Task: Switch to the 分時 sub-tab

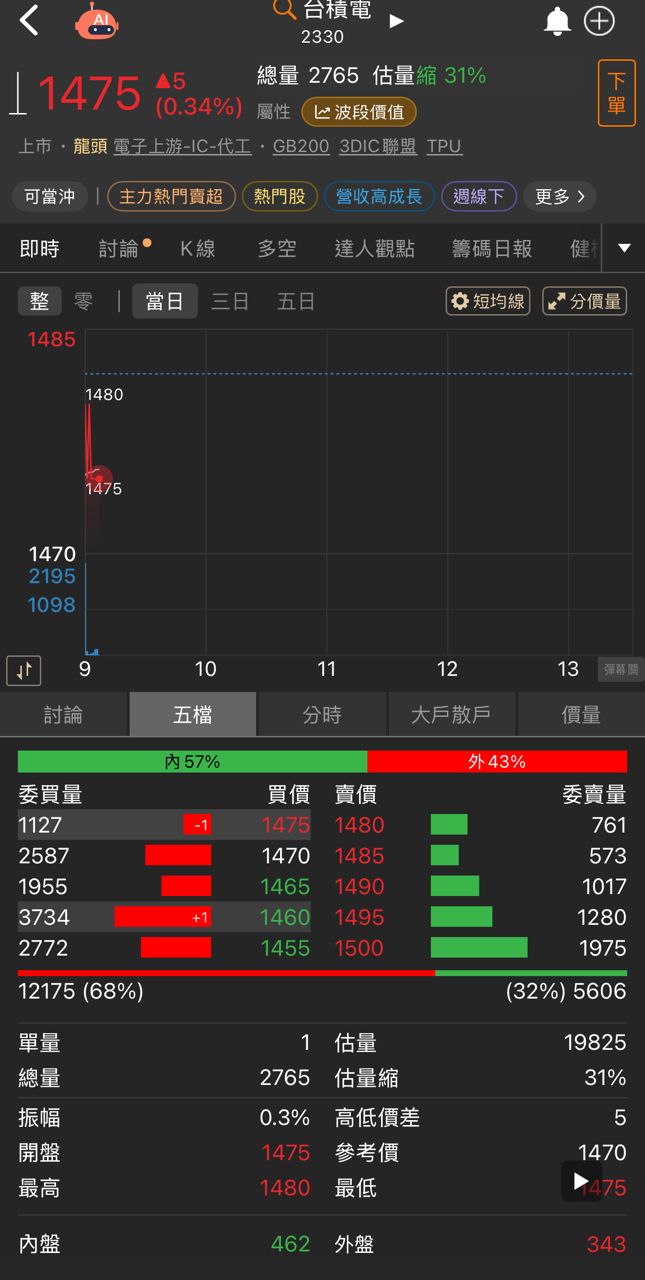Action: (322, 714)
